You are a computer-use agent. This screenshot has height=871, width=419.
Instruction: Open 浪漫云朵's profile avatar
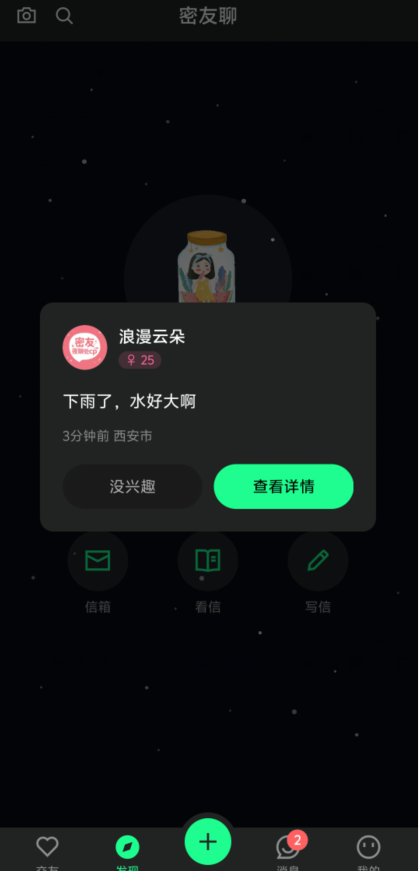pyautogui.click(x=84, y=347)
